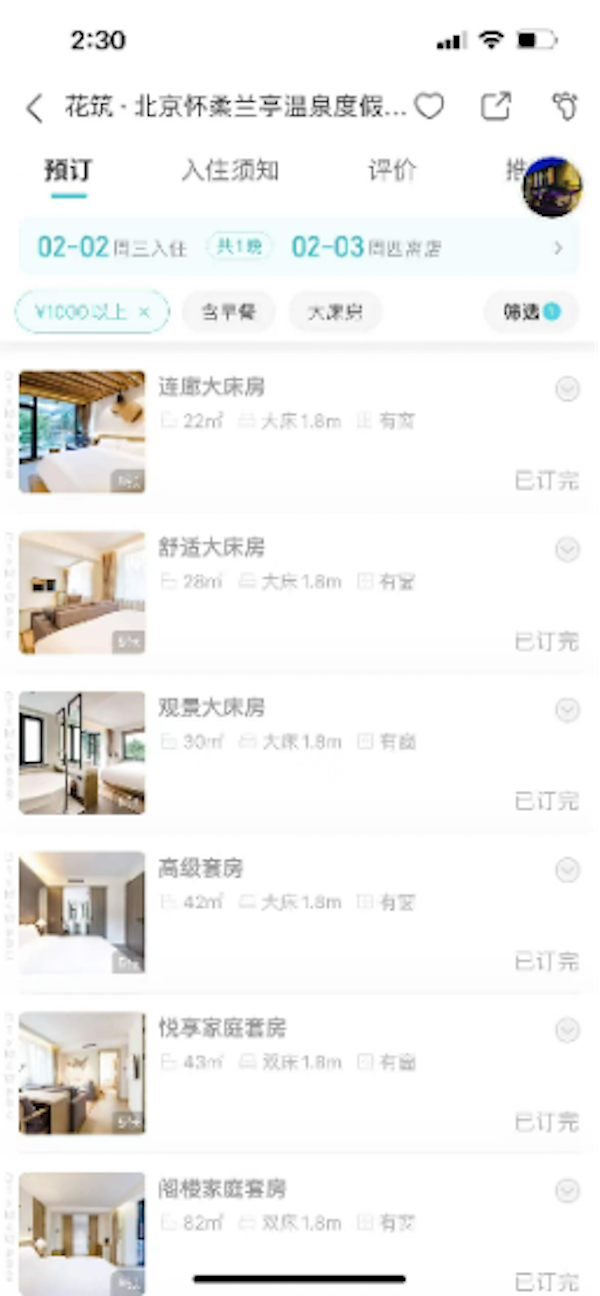Open the 预订 tab
This screenshot has height=1296, width=600.
point(69,171)
